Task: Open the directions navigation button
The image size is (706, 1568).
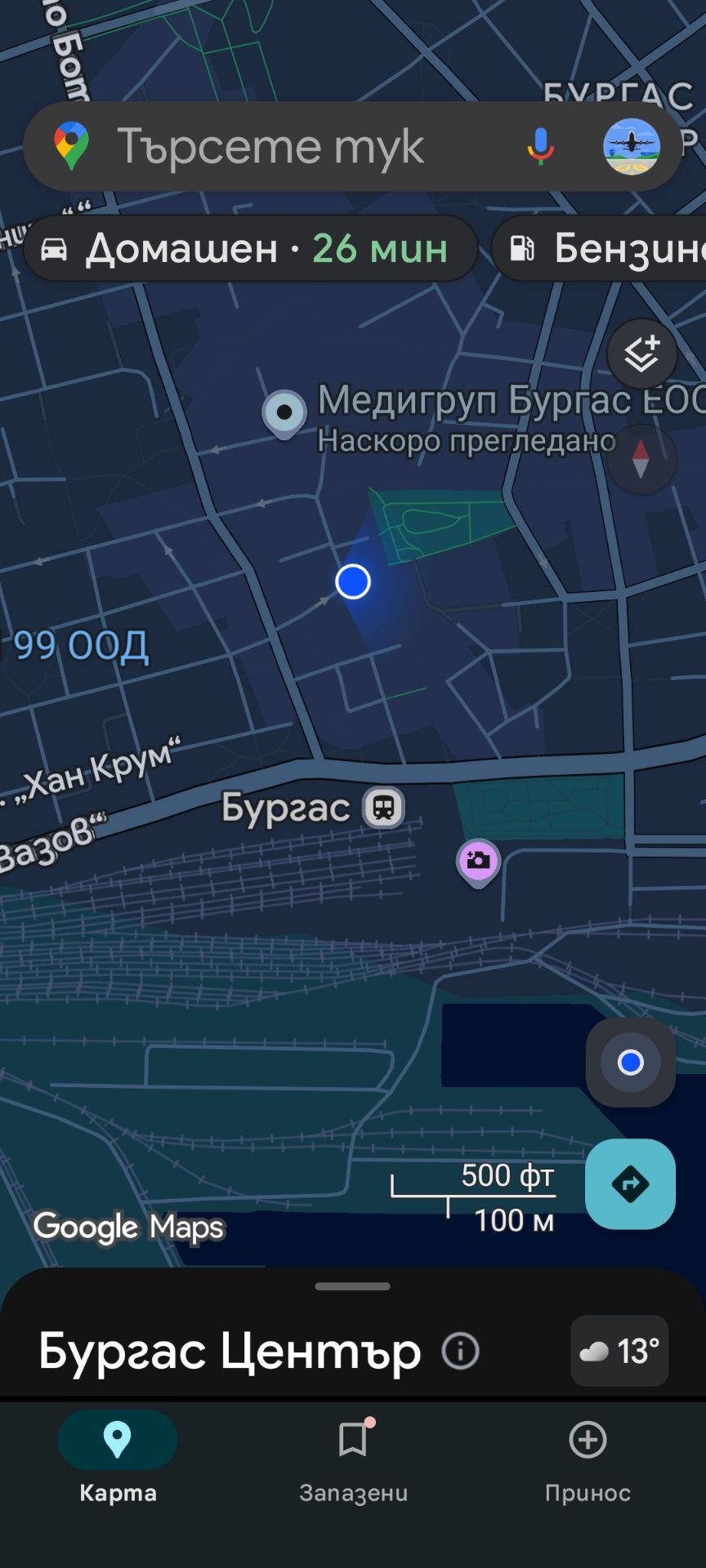Action: 630,1183
